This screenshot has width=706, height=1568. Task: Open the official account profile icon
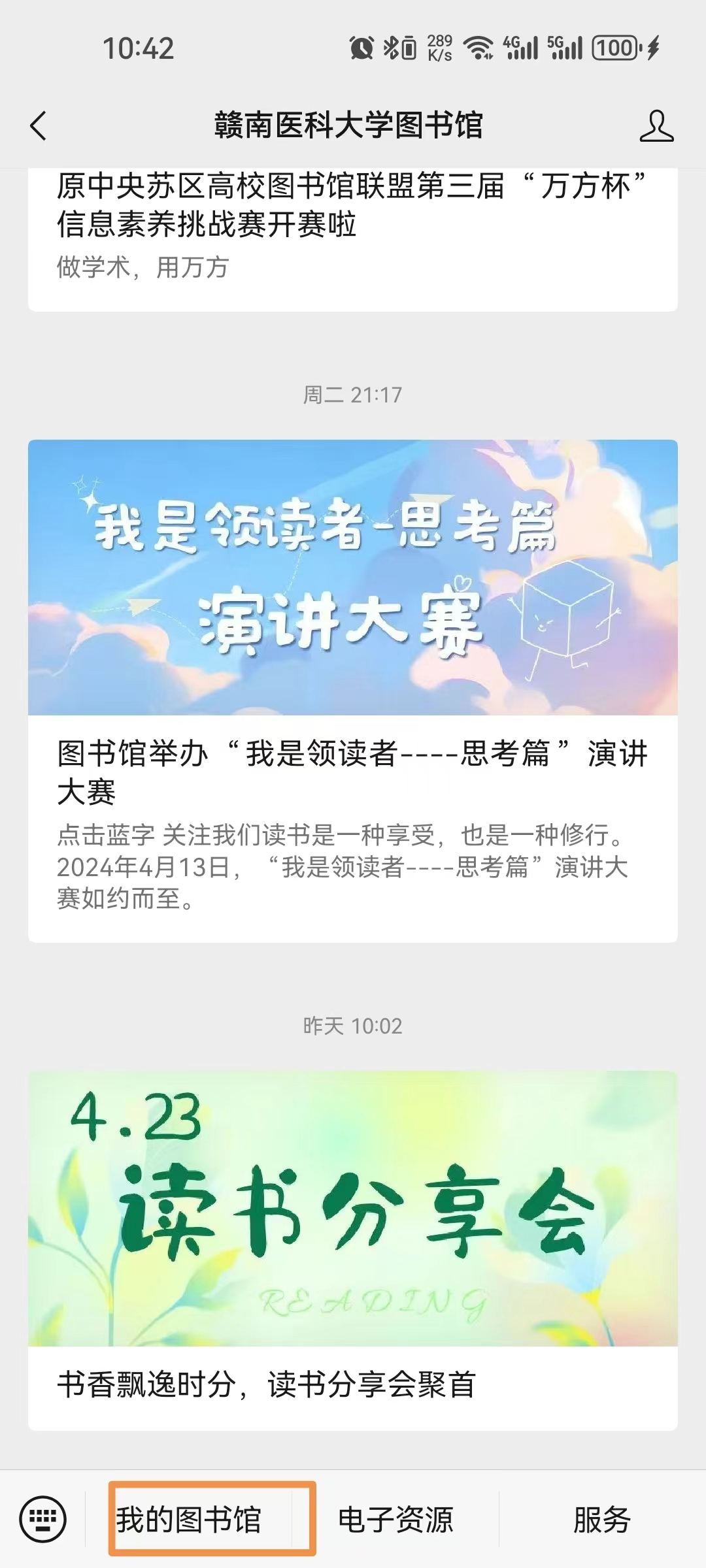(x=656, y=125)
